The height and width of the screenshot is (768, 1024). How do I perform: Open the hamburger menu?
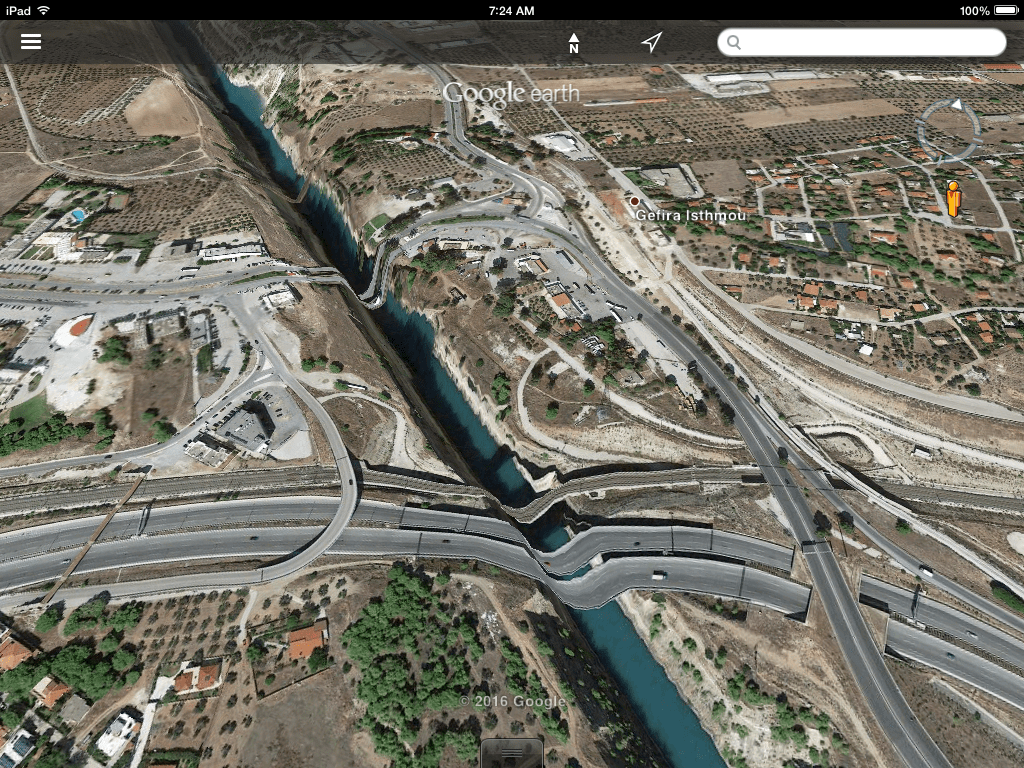pos(31,41)
